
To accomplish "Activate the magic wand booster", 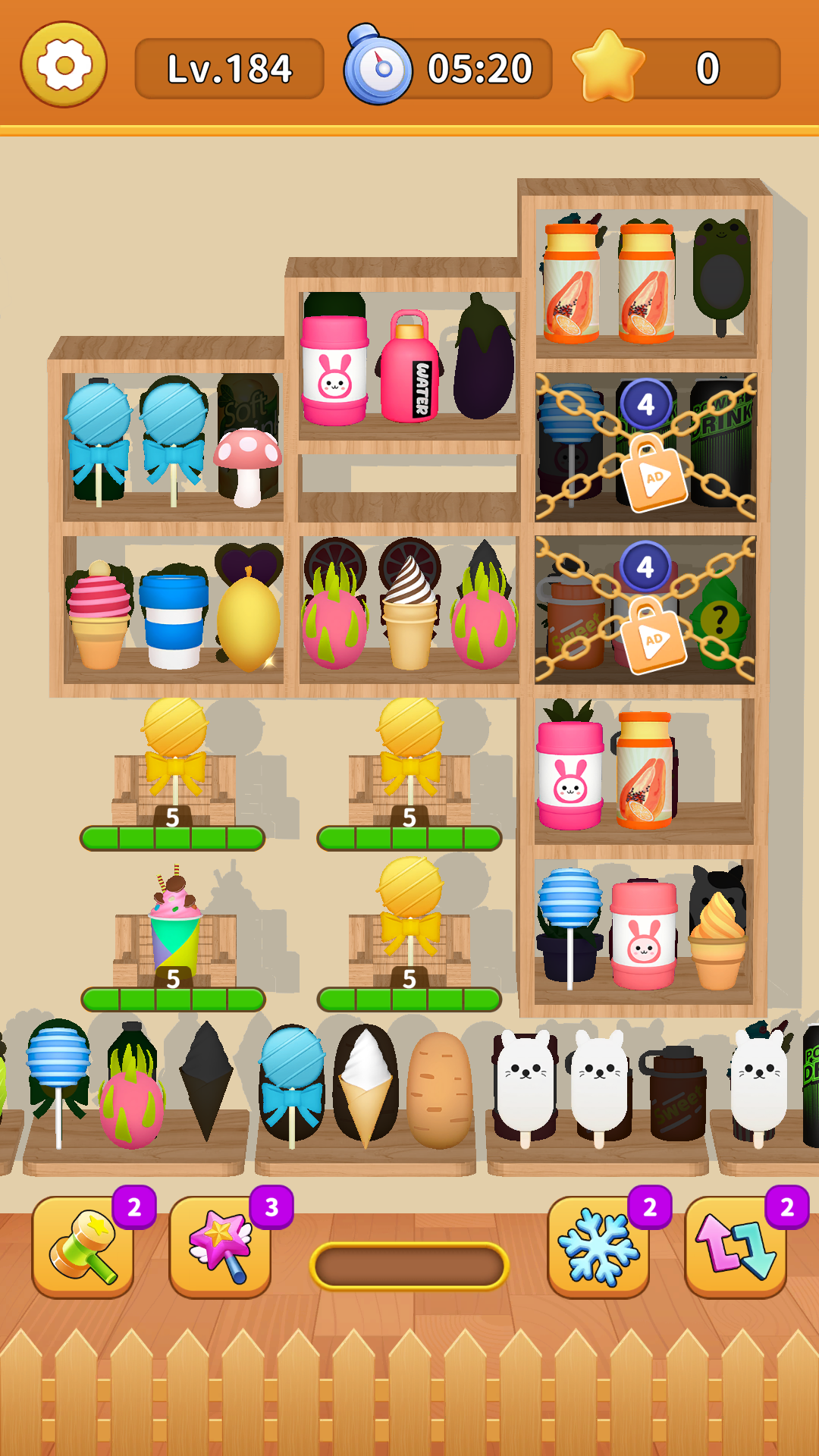I will [220, 1247].
